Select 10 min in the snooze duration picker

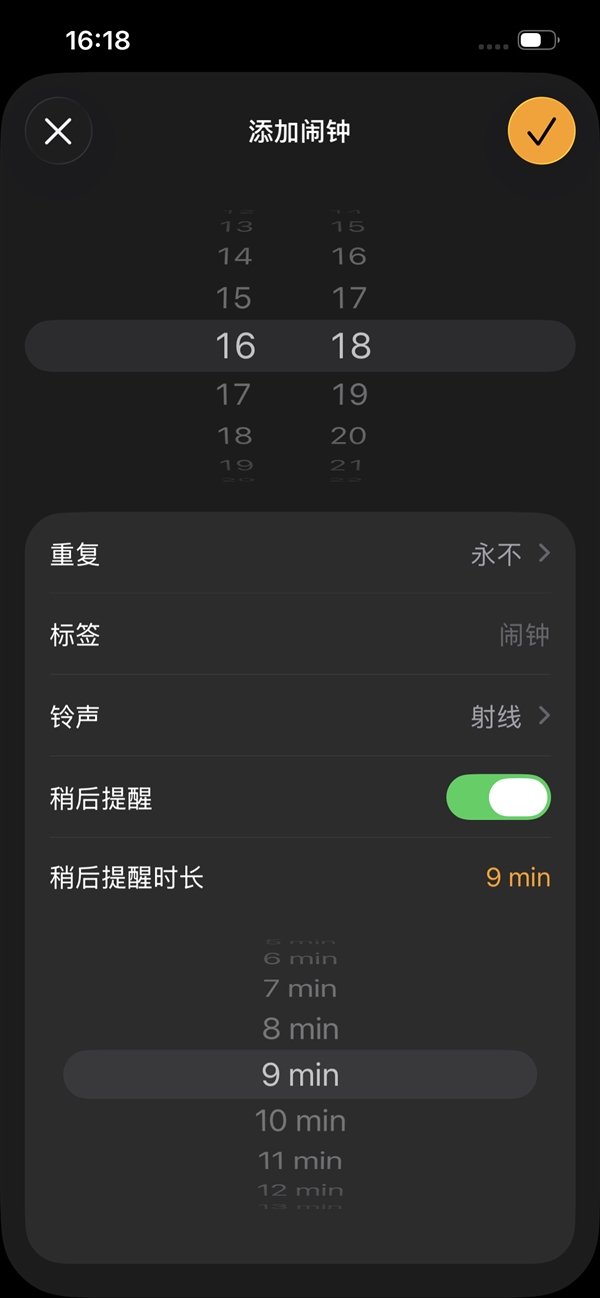[300, 1121]
